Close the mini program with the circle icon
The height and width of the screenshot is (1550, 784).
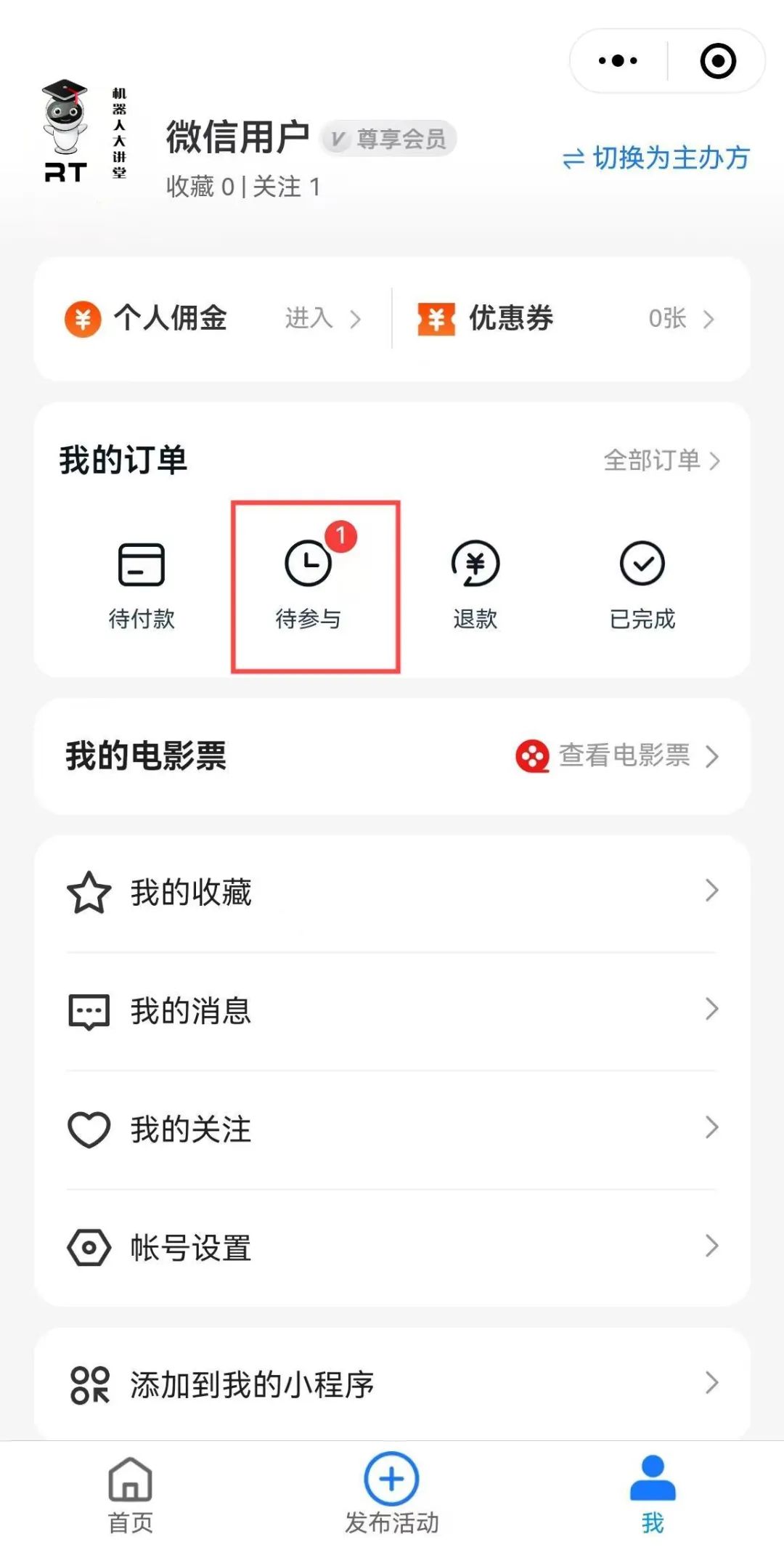coord(718,61)
